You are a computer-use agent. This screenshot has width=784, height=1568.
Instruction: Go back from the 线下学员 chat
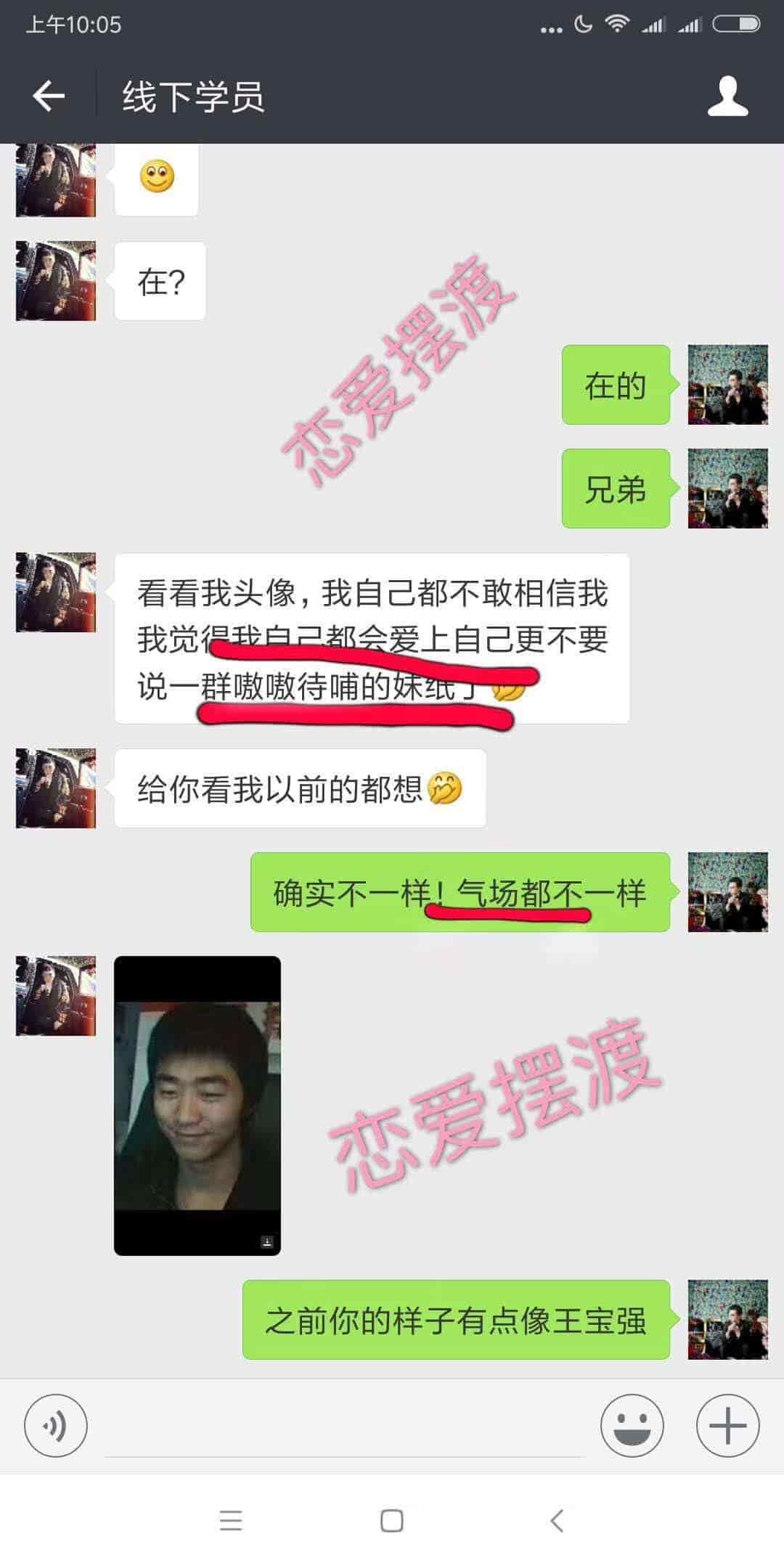49,96
